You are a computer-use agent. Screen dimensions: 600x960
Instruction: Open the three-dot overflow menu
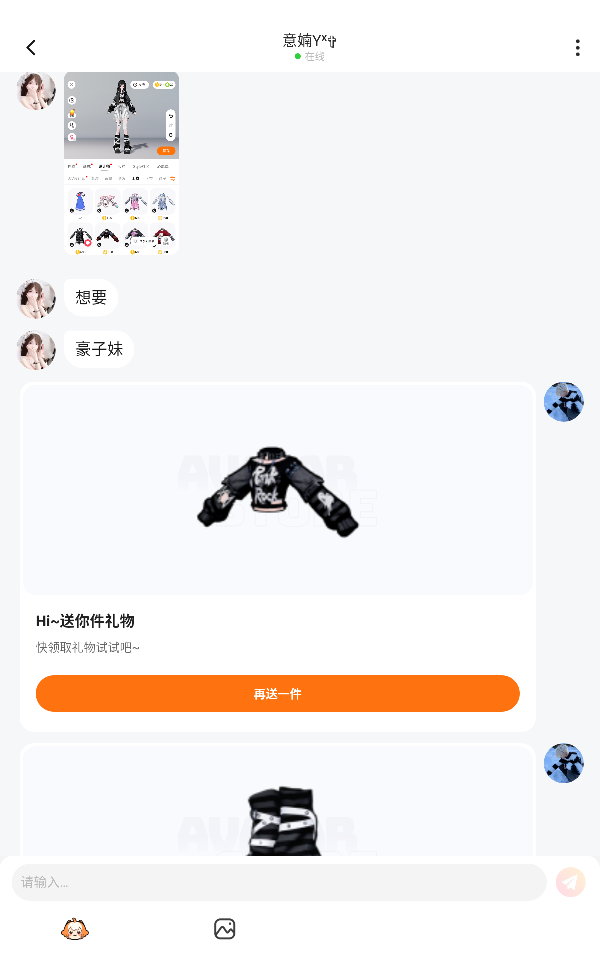(577, 48)
